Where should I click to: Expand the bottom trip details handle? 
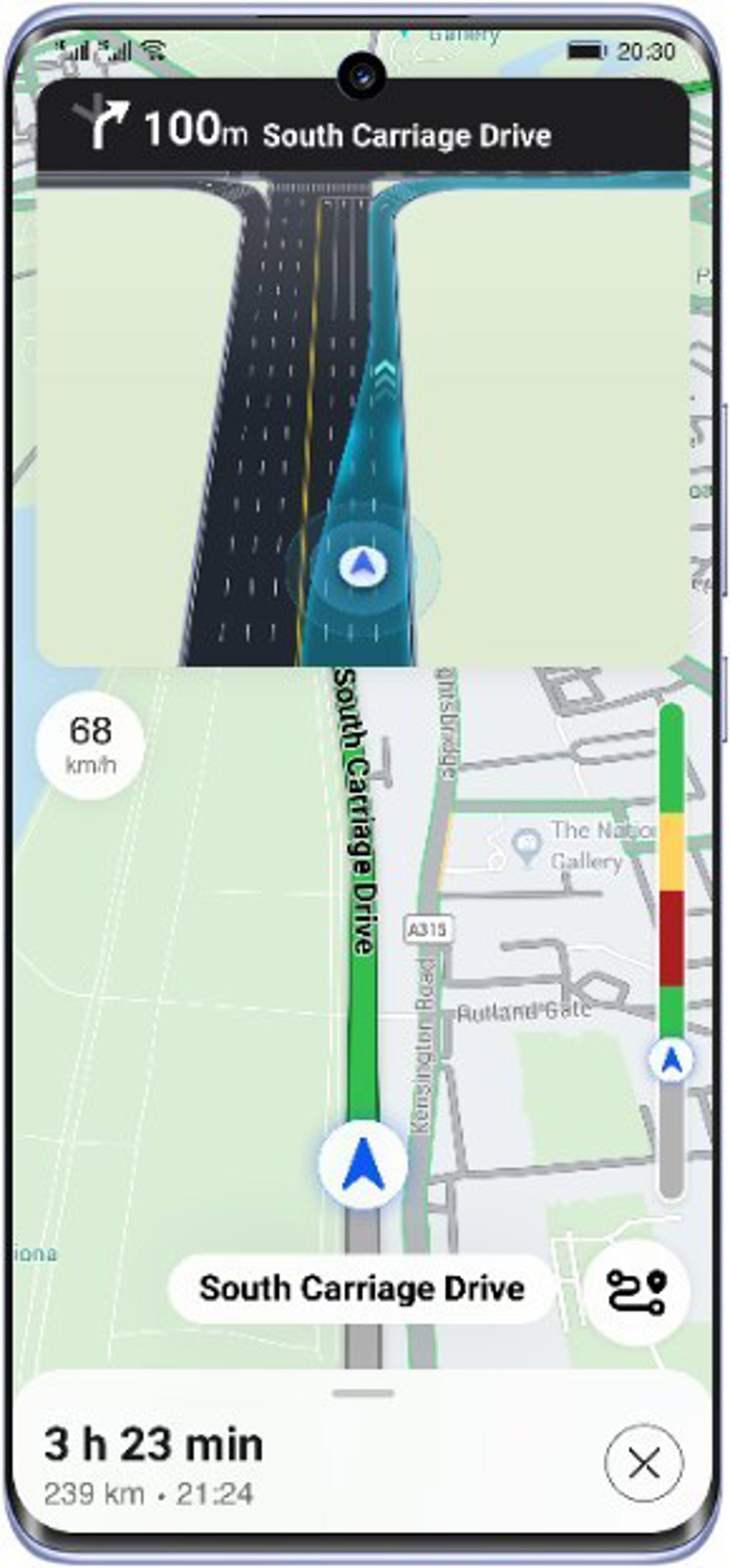[363, 1393]
